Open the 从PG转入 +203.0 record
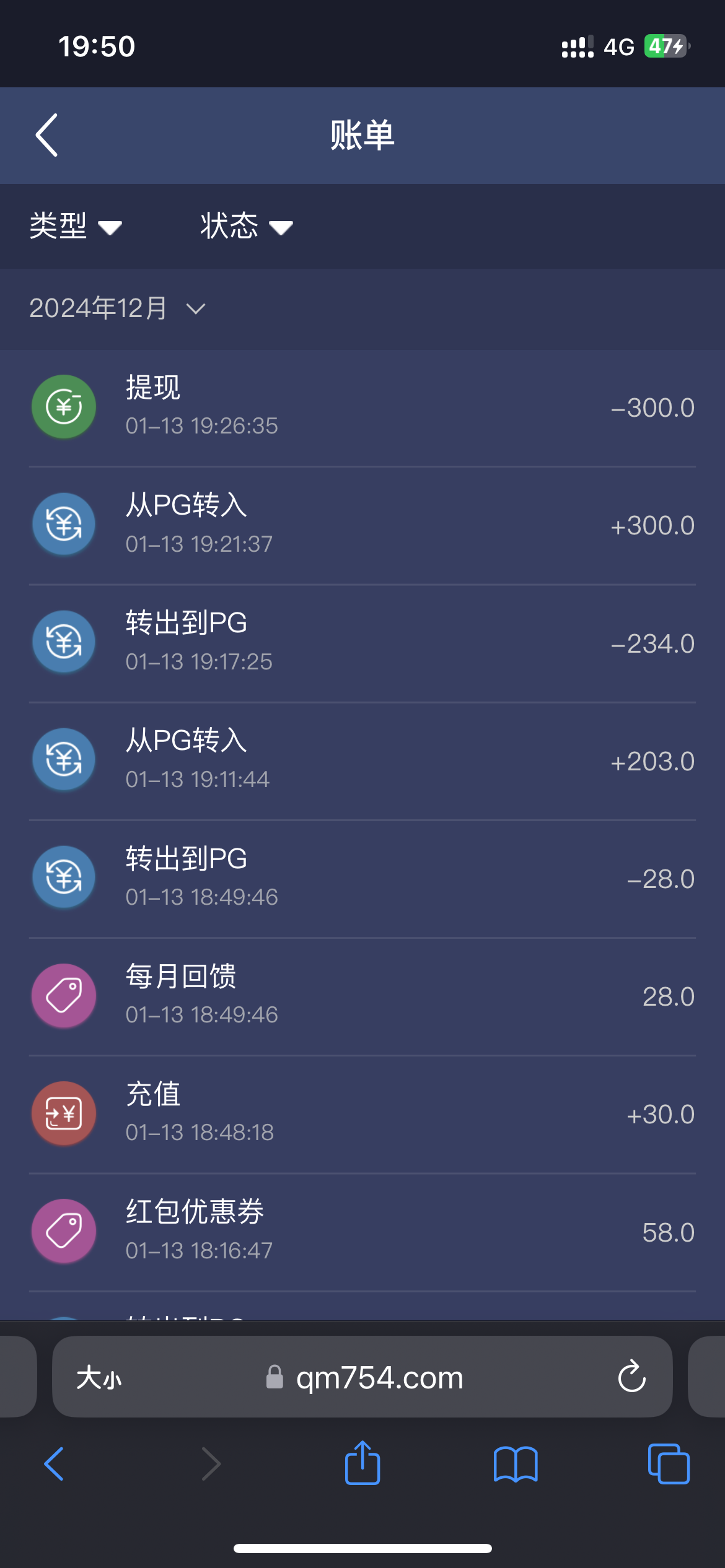 click(362, 760)
